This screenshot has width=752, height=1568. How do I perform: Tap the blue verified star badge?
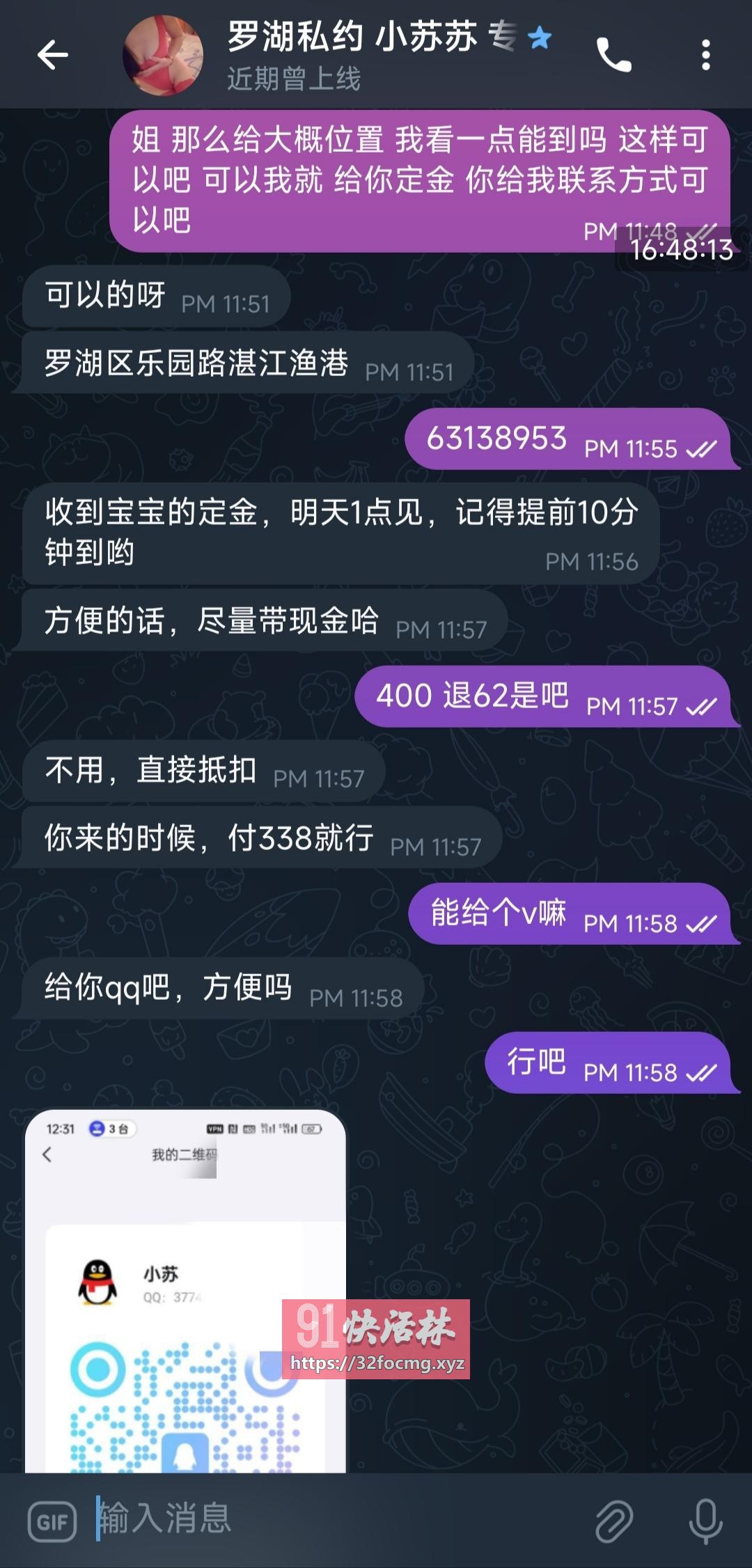[540, 40]
